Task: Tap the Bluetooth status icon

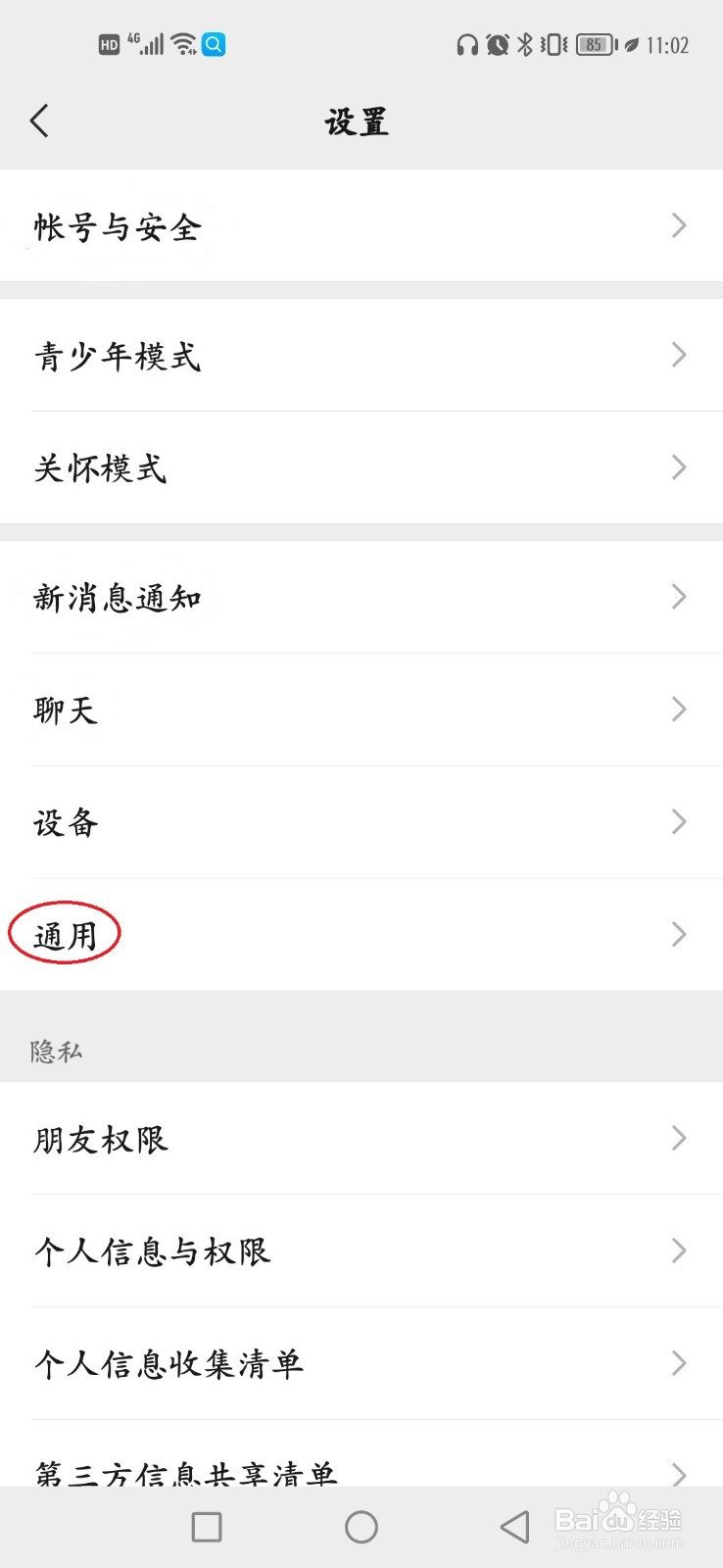Action: 525,45
